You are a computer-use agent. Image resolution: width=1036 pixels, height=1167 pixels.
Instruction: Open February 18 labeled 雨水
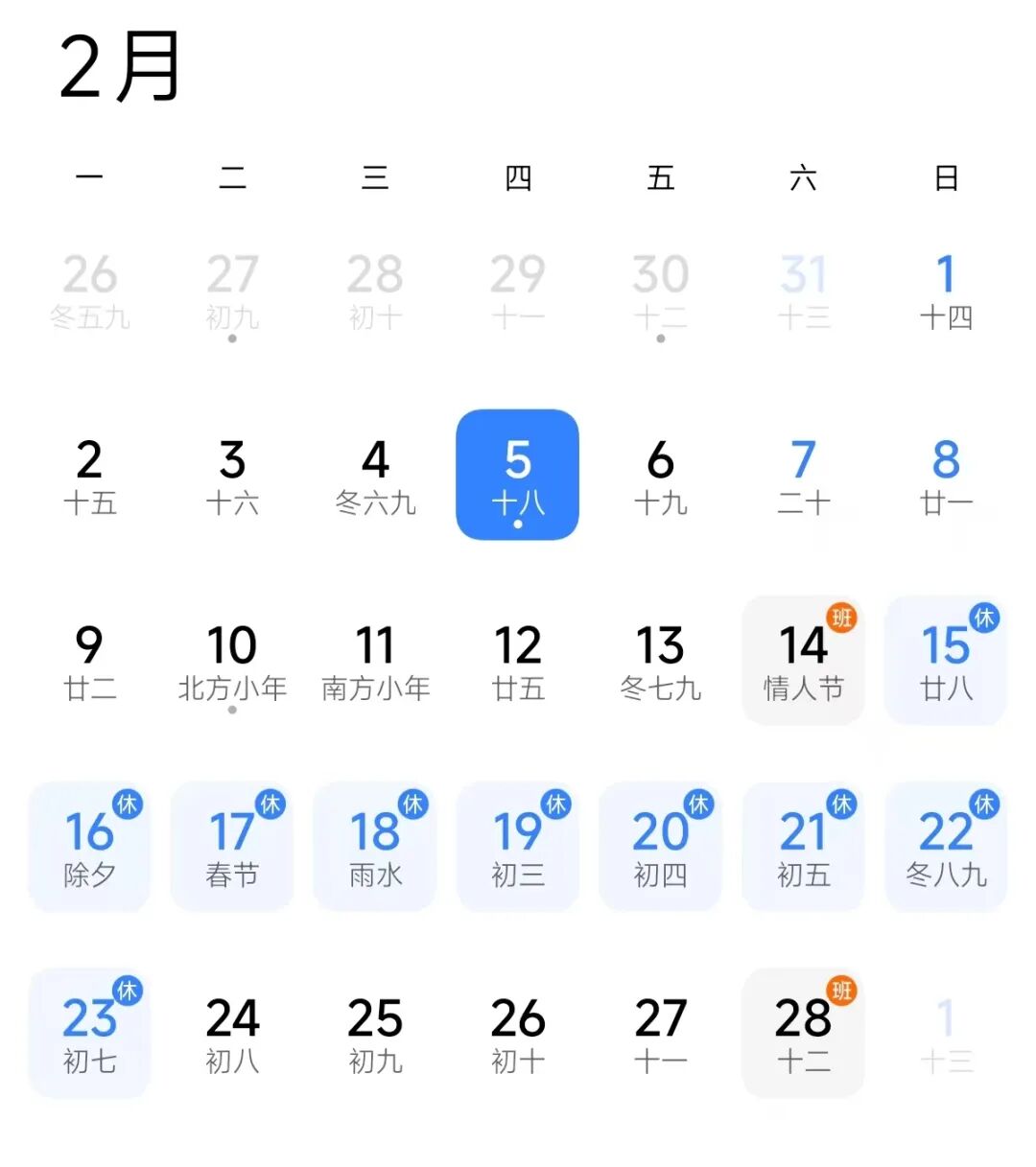point(375,847)
